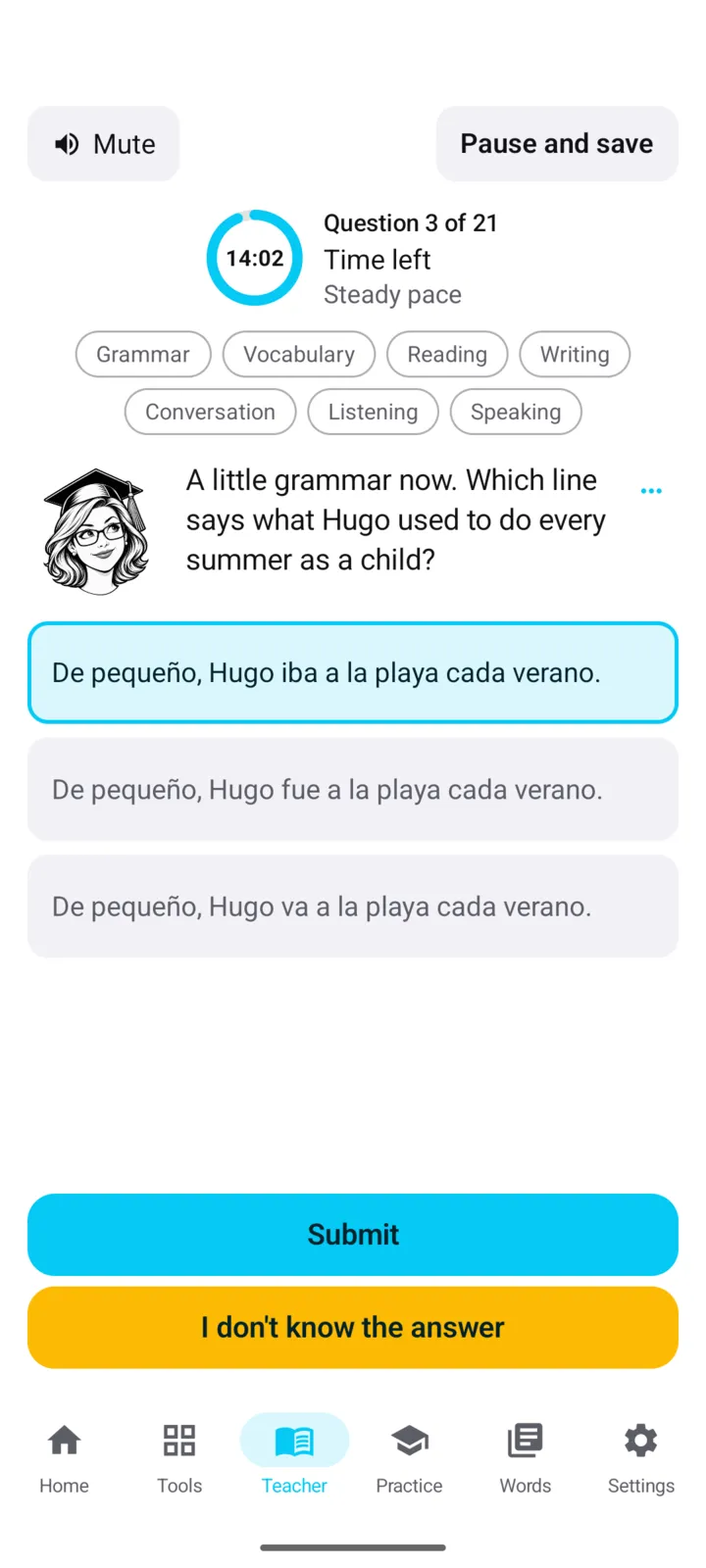Mute the teacher's audio
Image resolution: width=706 pixels, height=1568 pixels.
103,144
